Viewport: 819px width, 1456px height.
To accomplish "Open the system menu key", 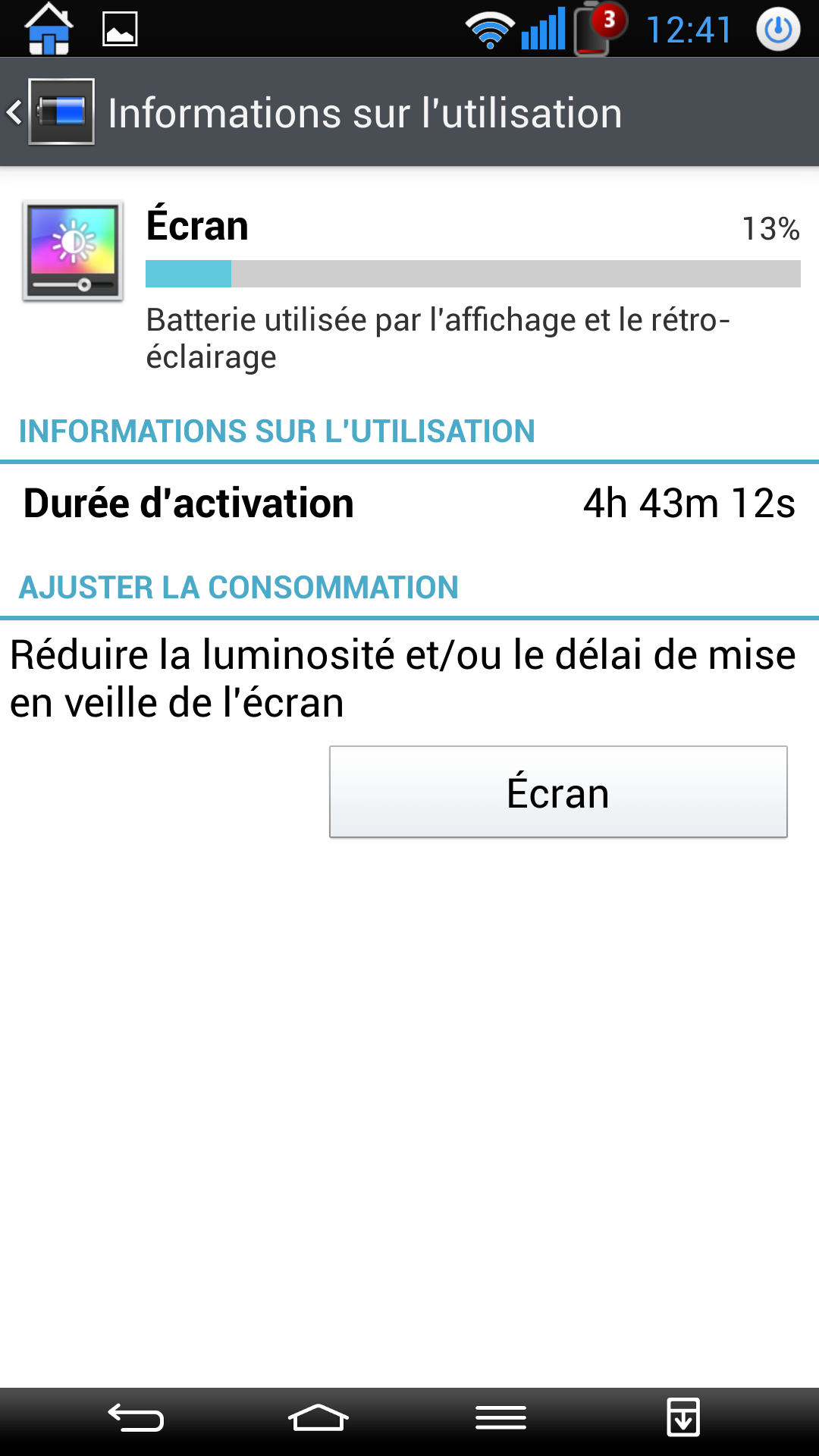I will click(x=500, y=1418).
